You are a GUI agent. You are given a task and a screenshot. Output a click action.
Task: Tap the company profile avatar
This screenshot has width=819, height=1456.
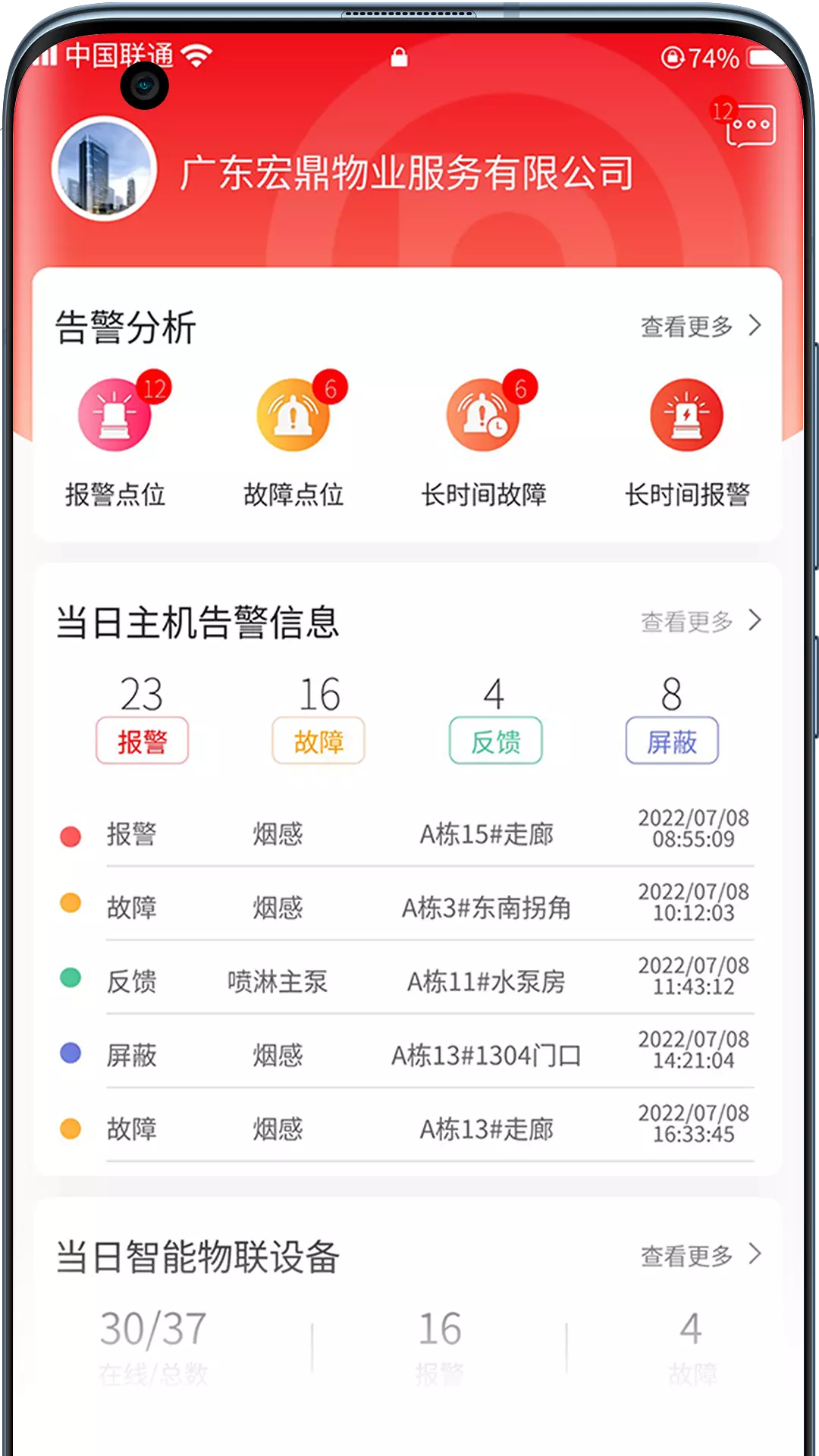pyautogui.click(x=105, y=169)
